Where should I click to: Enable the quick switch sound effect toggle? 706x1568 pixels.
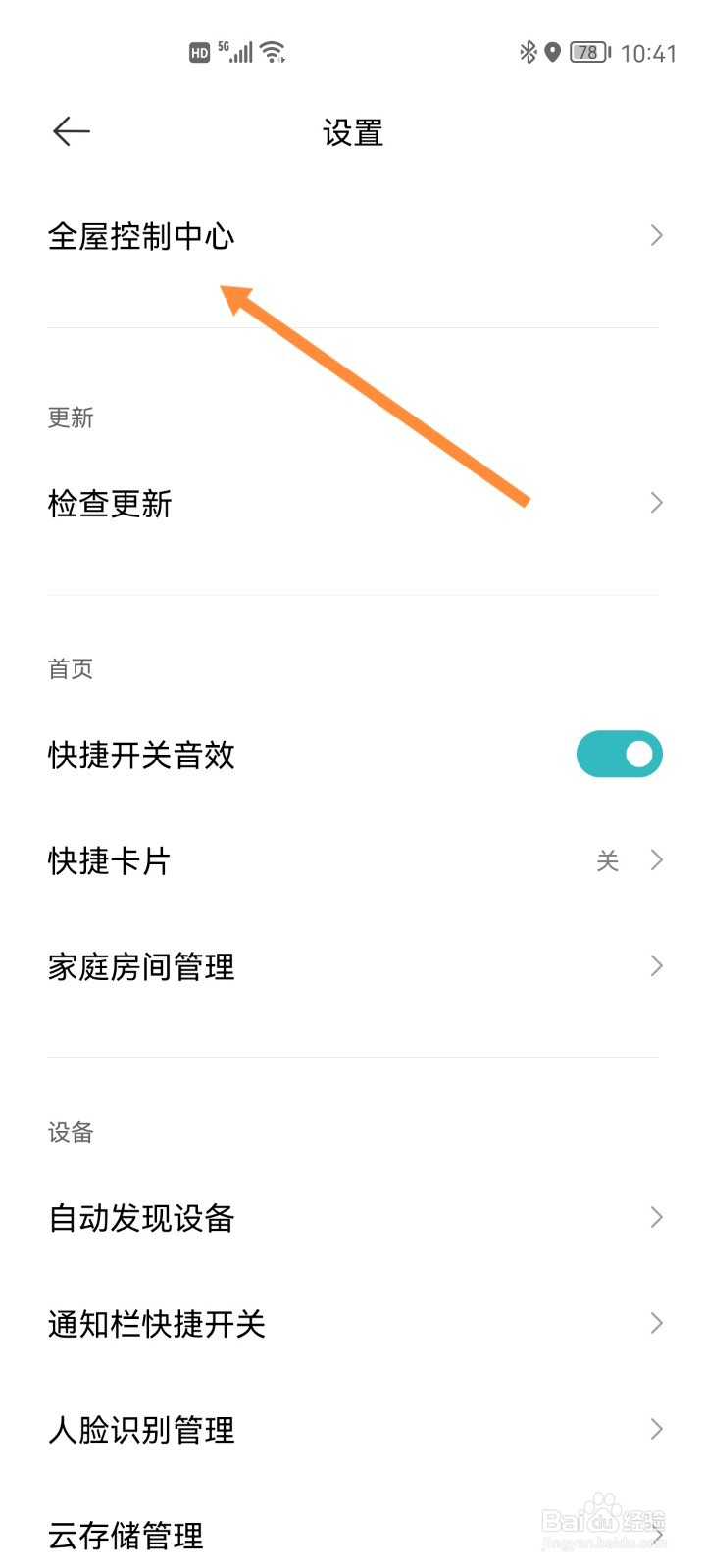coord(619,754)
